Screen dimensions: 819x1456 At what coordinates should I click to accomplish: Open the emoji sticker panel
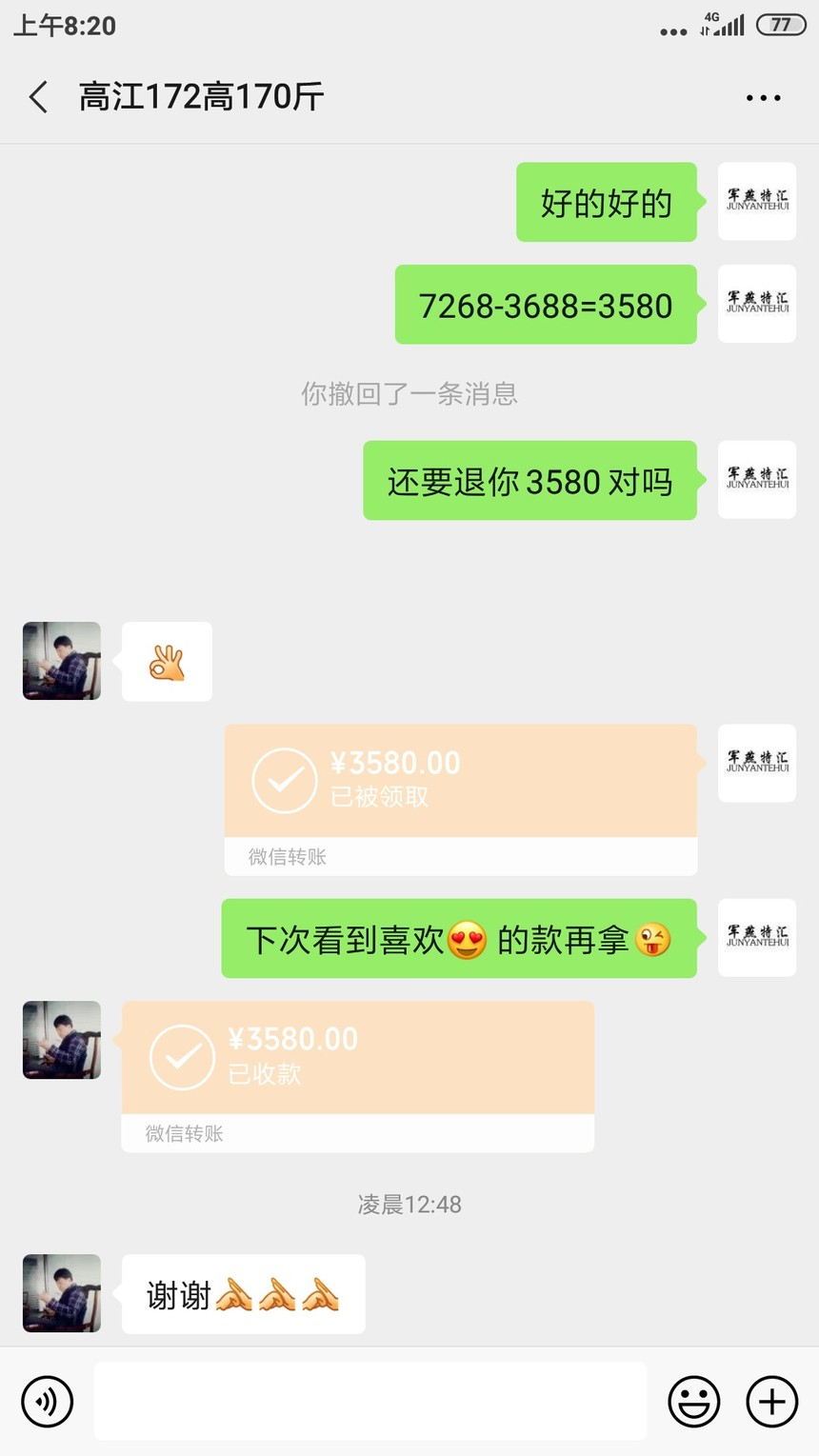[693, 1401]
